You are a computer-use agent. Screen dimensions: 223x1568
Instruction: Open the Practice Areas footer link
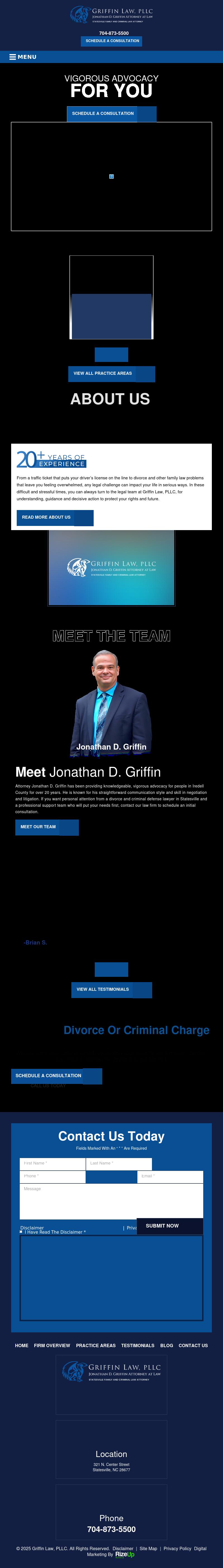point(96,1345)
